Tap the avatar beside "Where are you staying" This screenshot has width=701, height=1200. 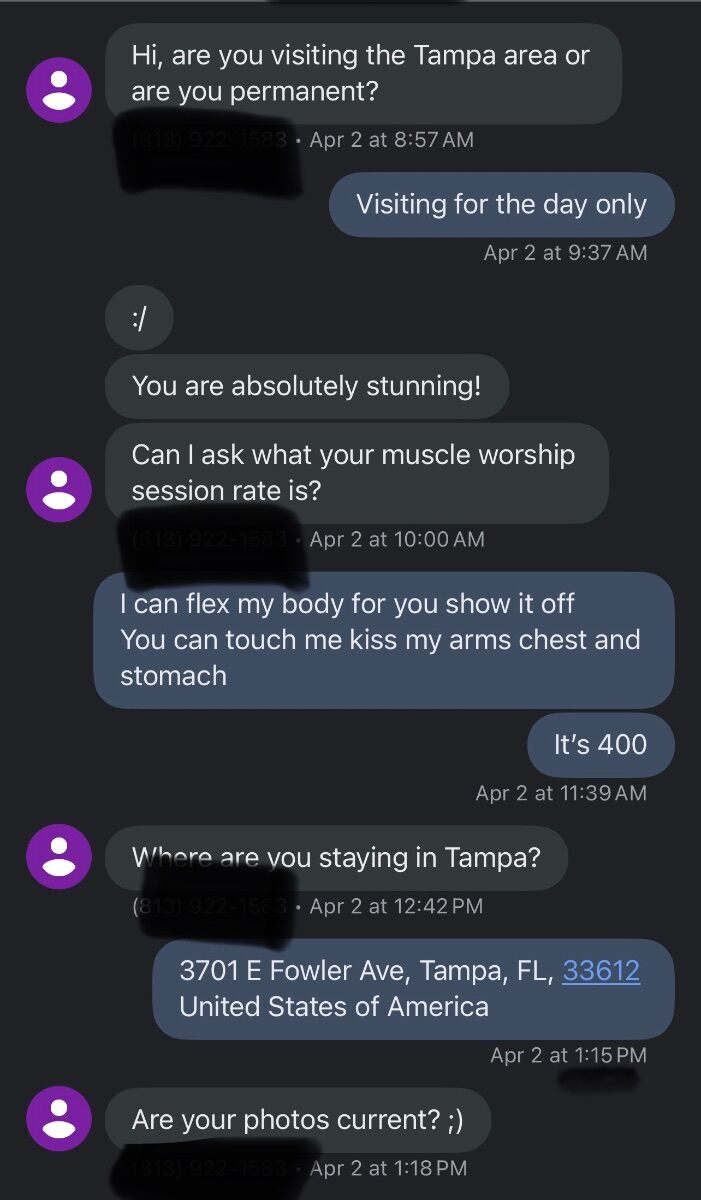tap(59, 856)
